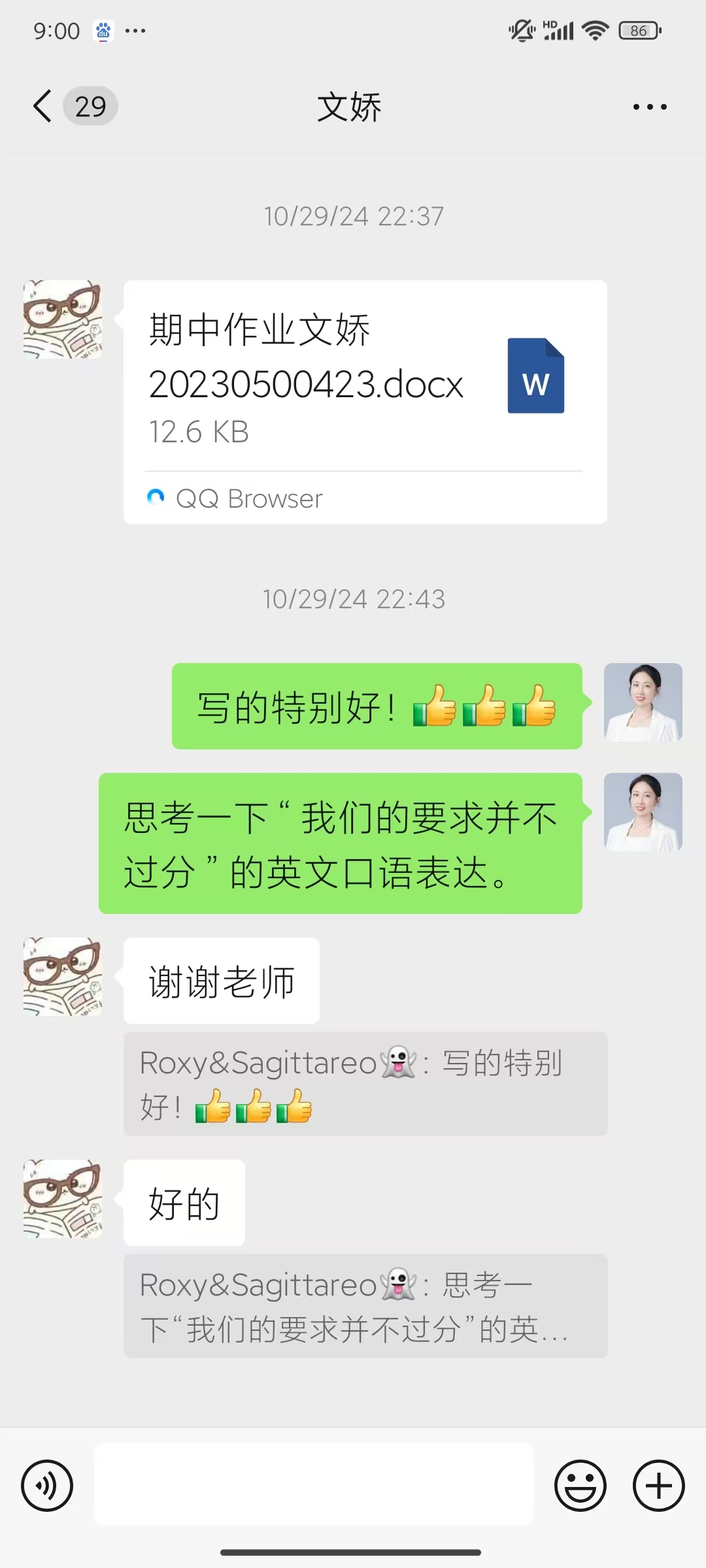Open the plus attachments menu
The image size is (706, 1568).
[658, 1486]
